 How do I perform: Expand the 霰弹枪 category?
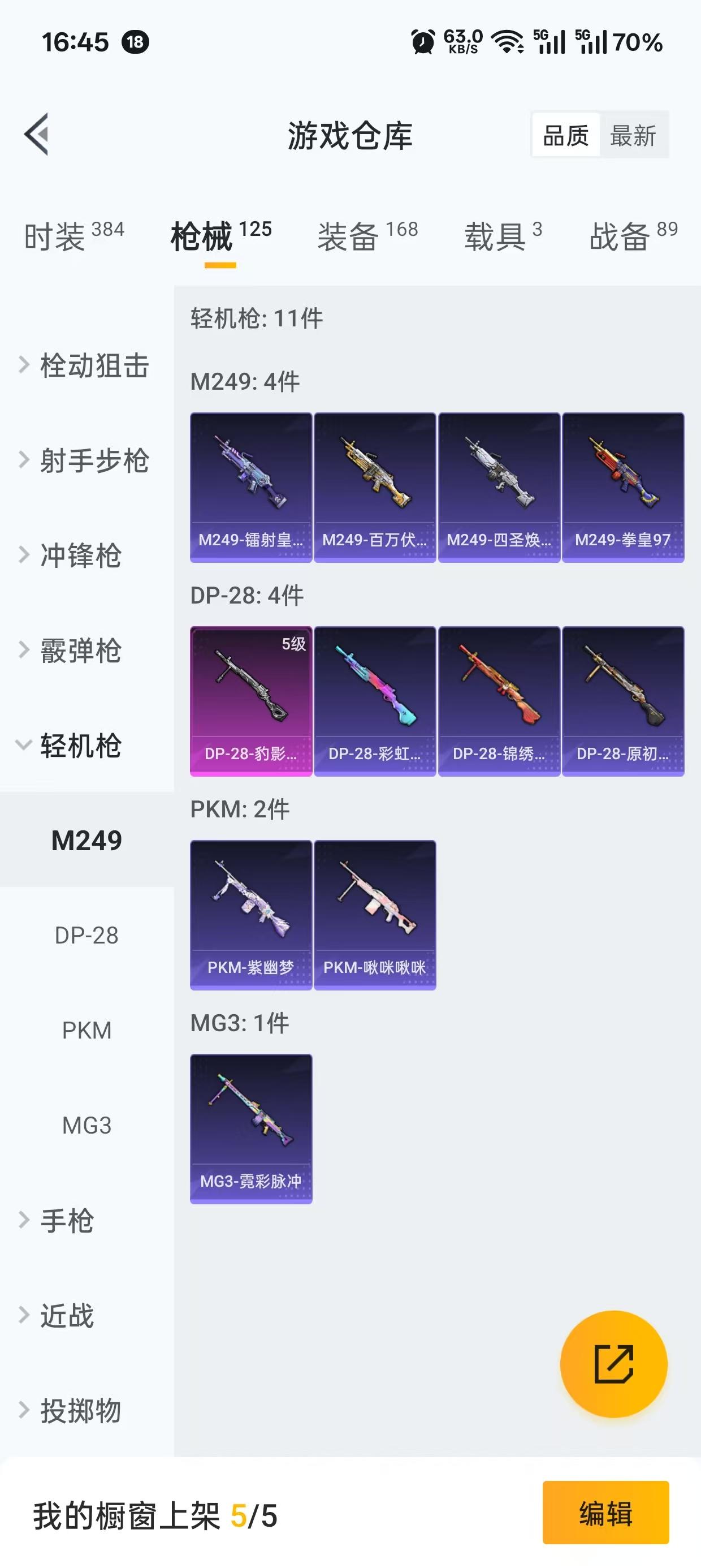coord(72,651)
